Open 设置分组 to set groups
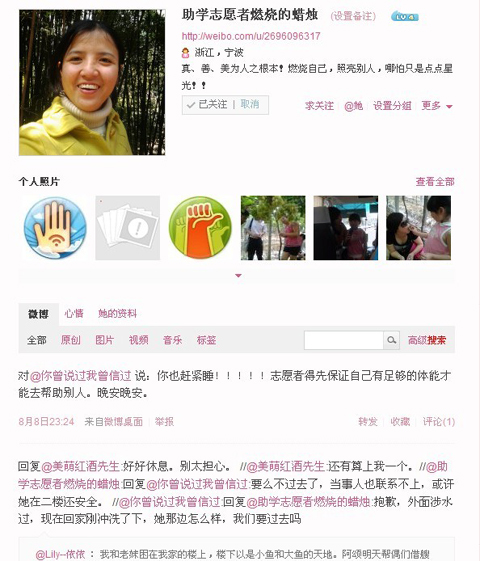The height and width of the screenshot is (561, 480). tap(392, 106)
